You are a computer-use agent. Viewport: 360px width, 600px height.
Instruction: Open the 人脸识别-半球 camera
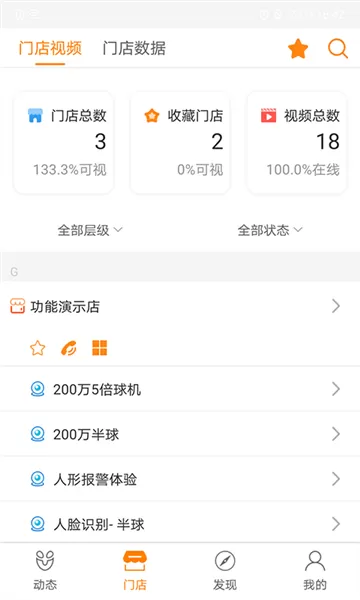click(180, 523)
